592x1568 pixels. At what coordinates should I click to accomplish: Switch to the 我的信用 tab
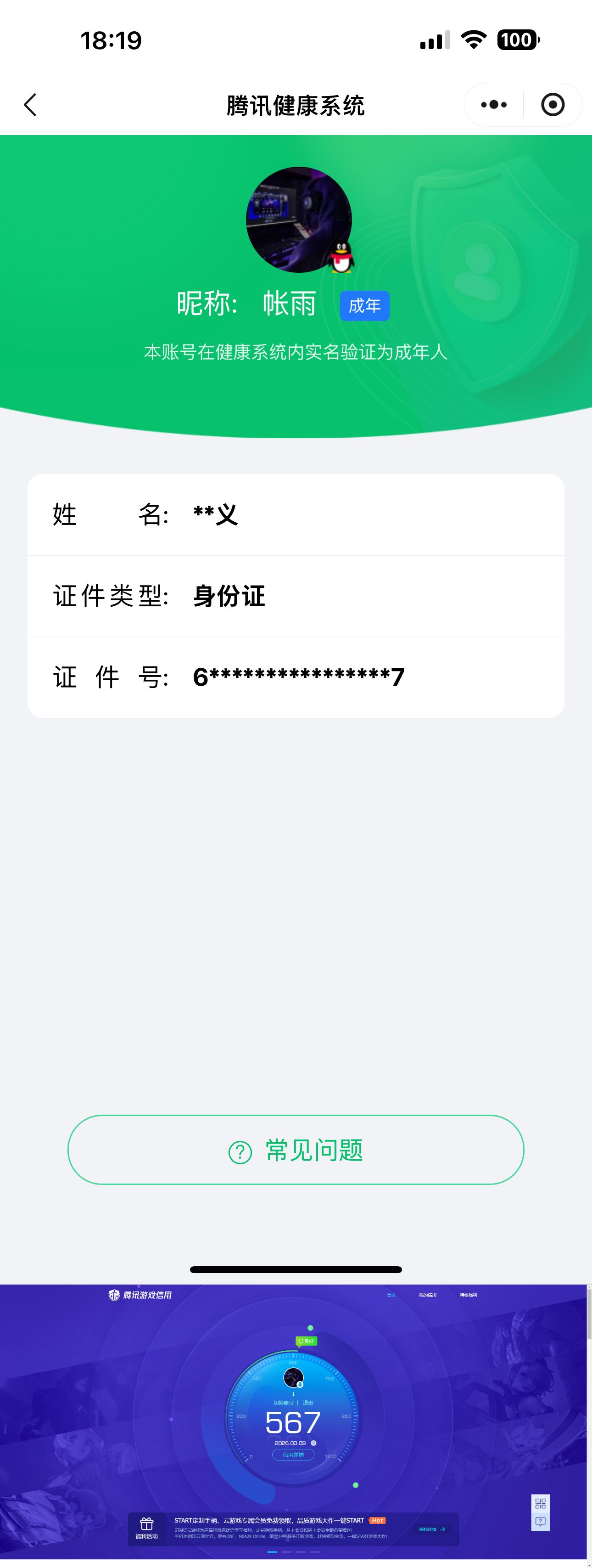click(428, 1295)
